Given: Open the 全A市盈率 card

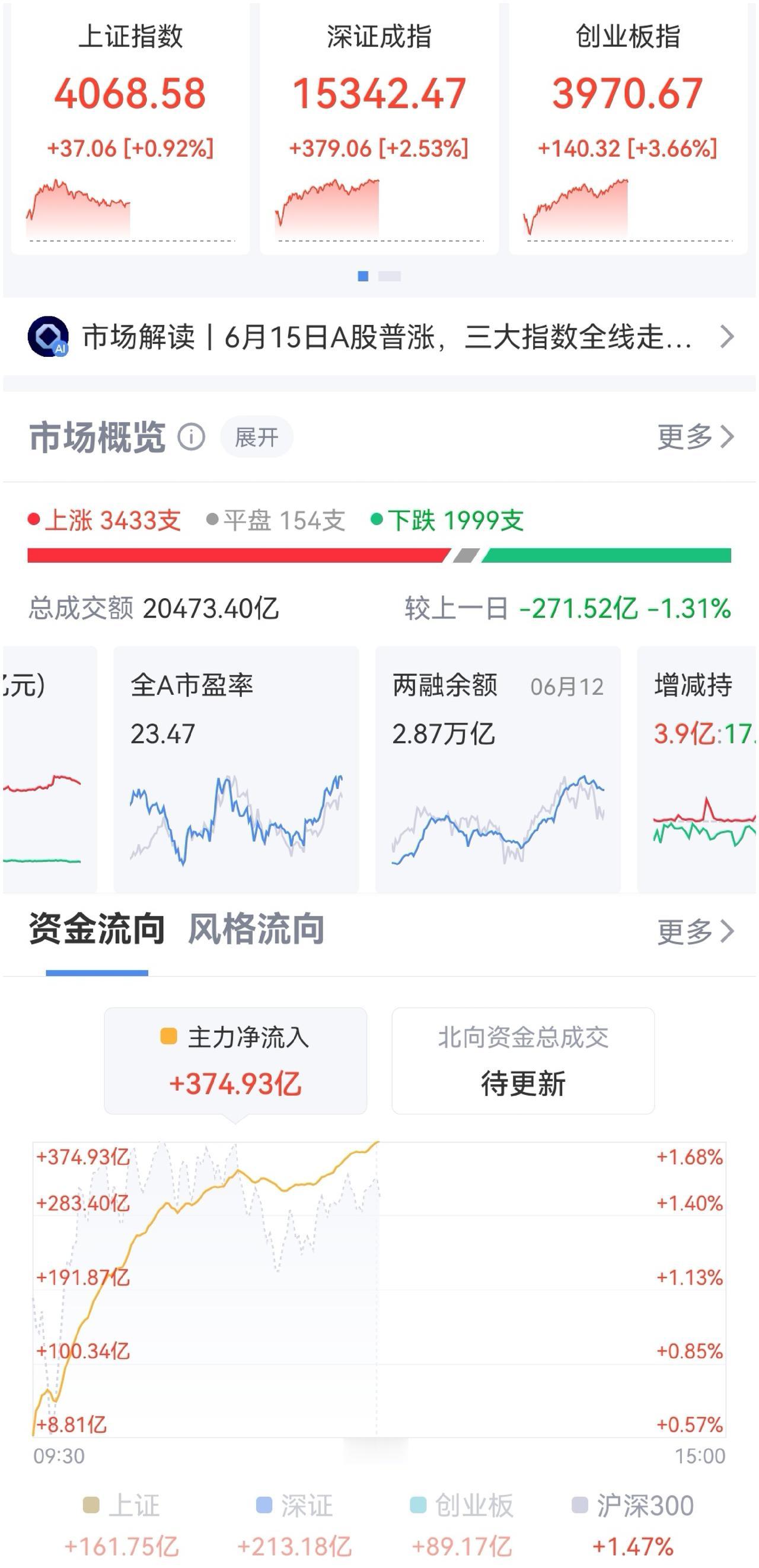Looking at the screenshot, I should (x=236, y=769).
